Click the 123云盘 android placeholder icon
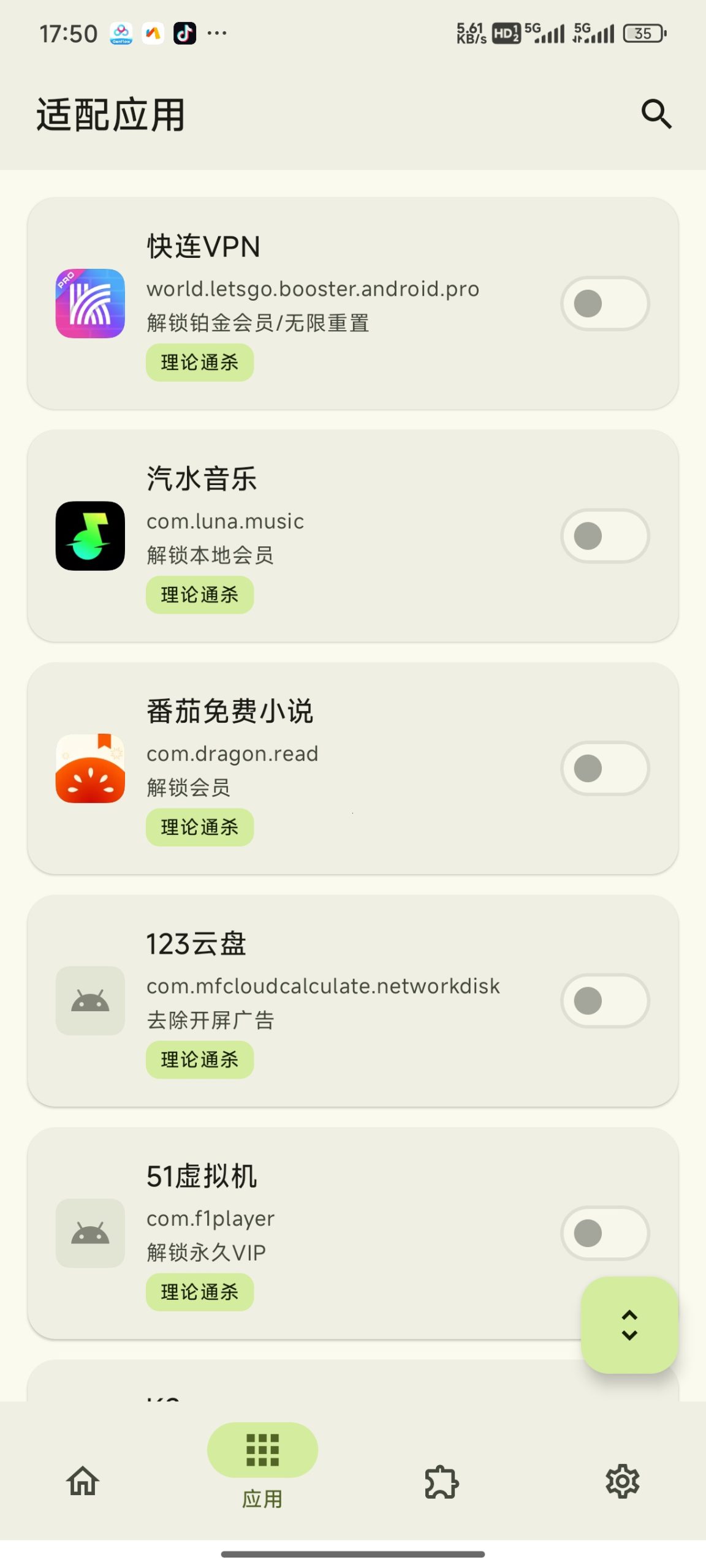Viewport: 706px width, 1568px height. tap(89, 1001)
